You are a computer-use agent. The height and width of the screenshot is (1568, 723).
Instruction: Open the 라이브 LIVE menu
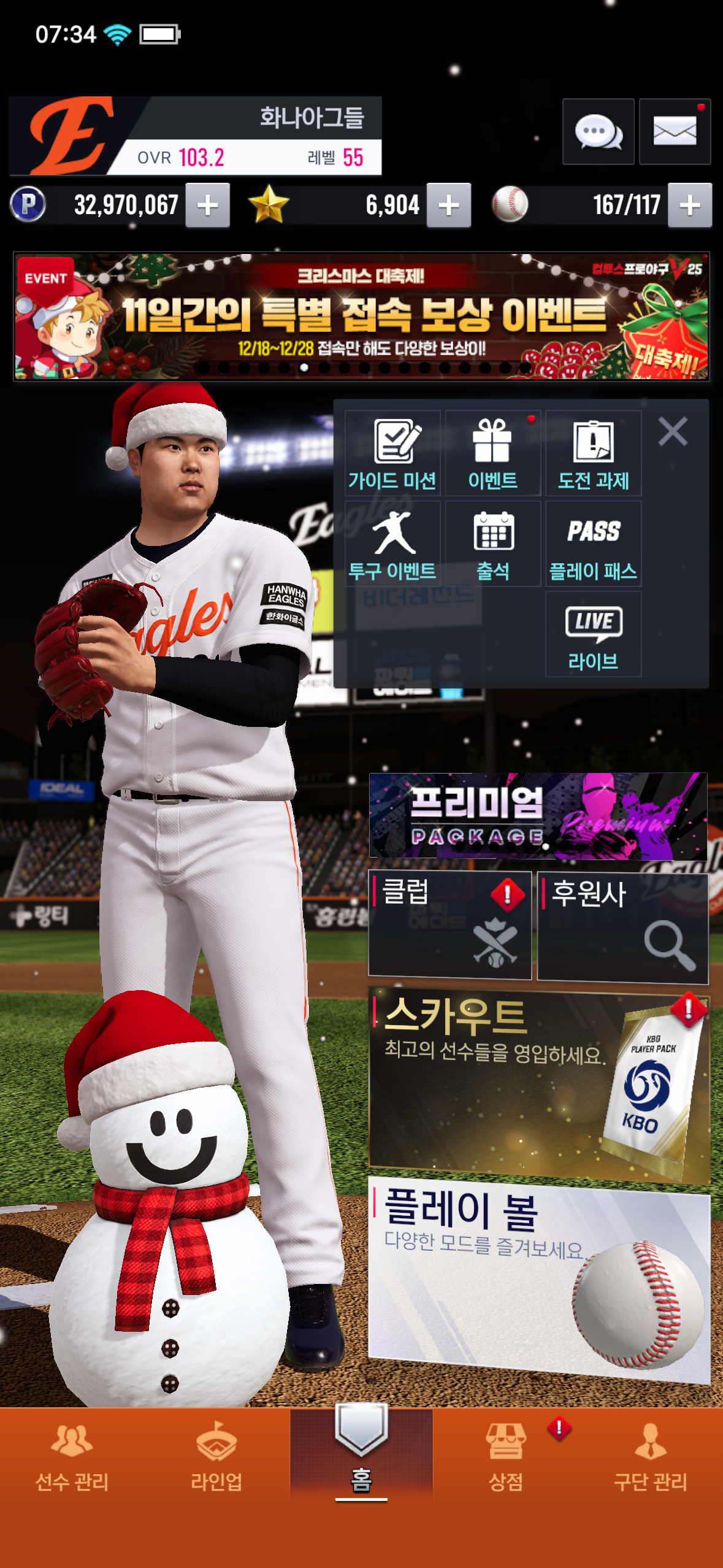click(593, 635)
